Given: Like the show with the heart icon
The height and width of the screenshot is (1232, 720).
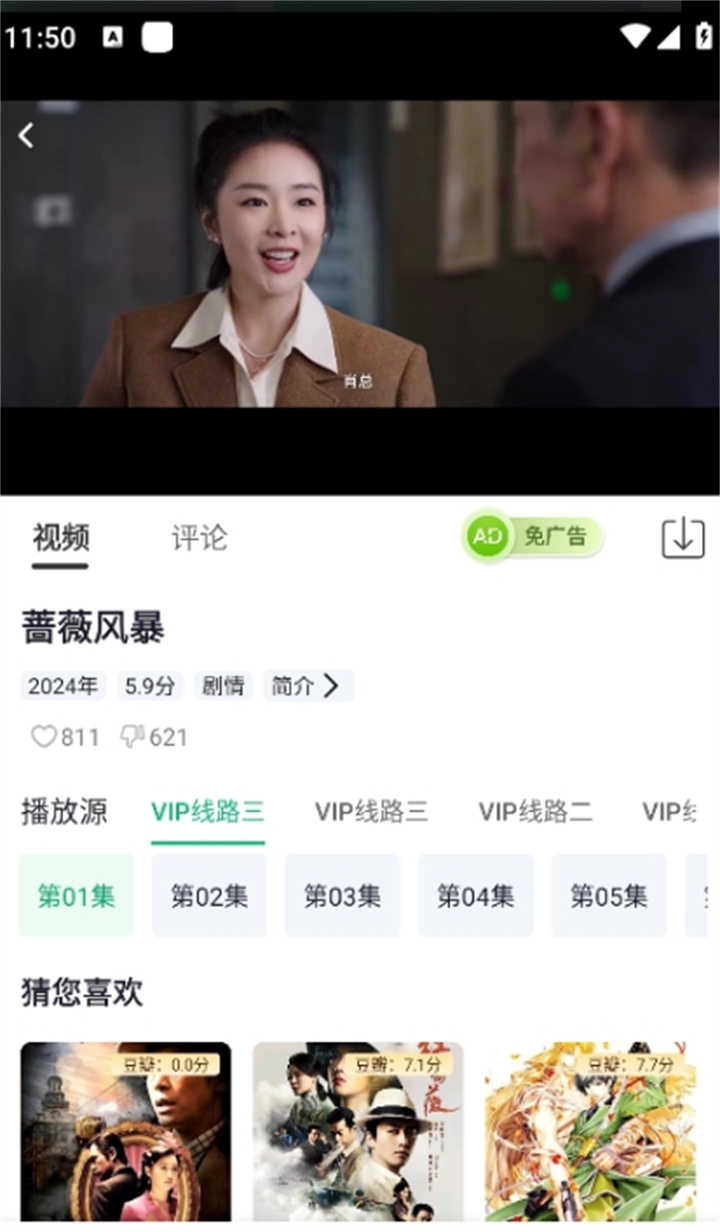Looking at the screenshot, I should [44, 737].
